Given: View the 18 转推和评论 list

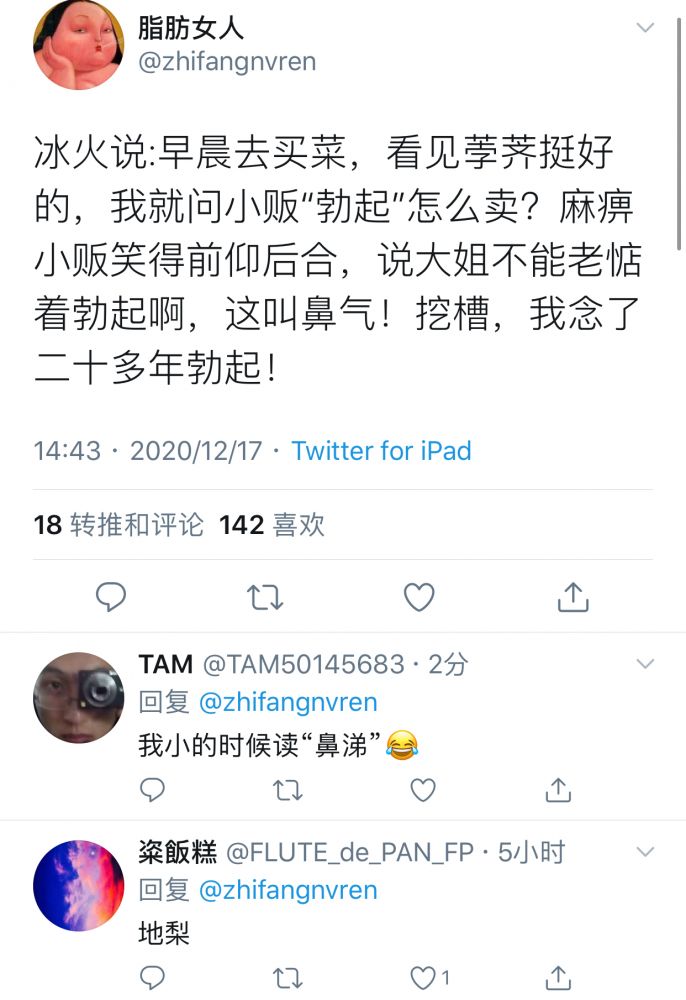Looking at the screenshot, I should pos(118,524).
